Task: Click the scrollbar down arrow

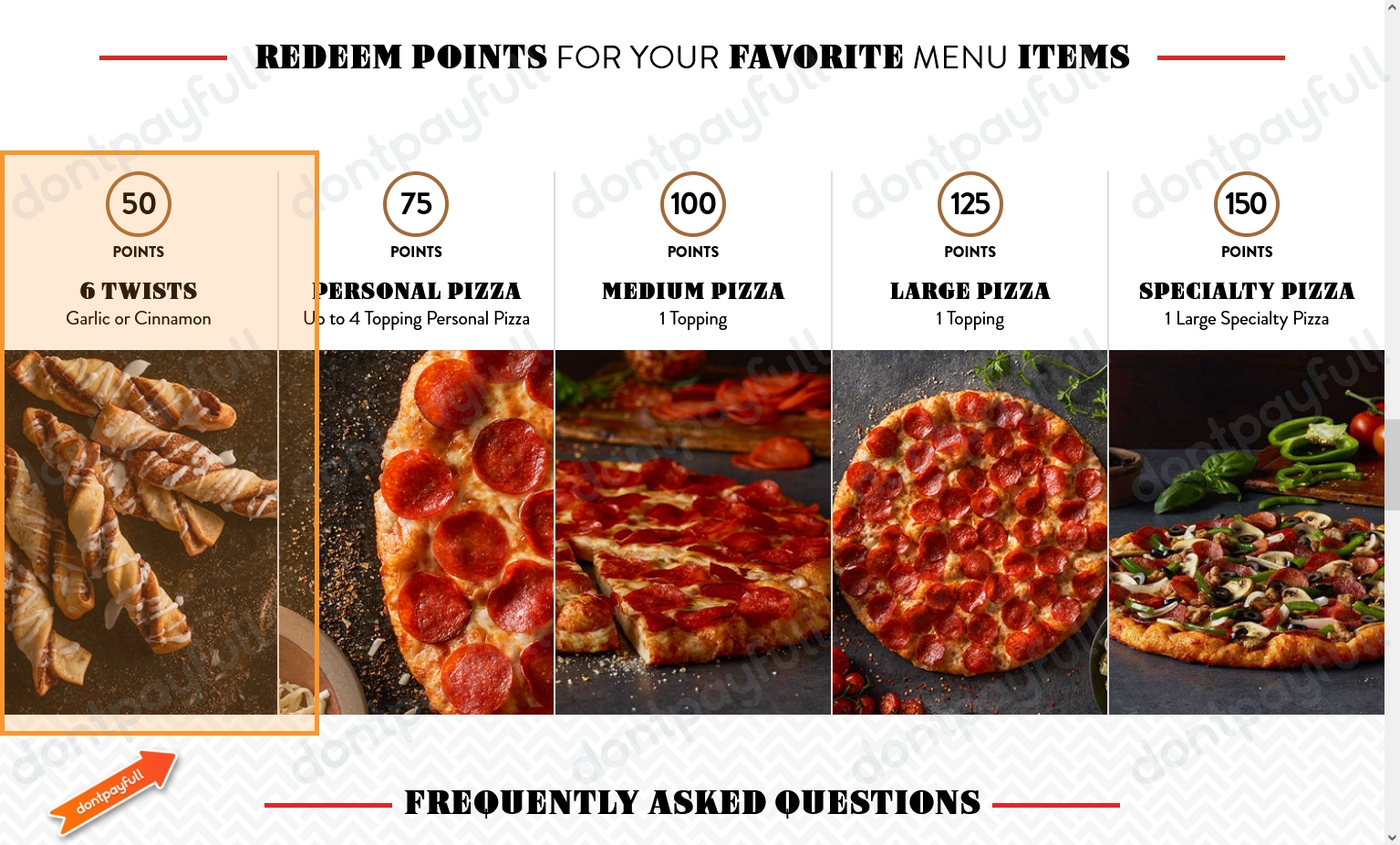Action: (x=1392, y=837)
